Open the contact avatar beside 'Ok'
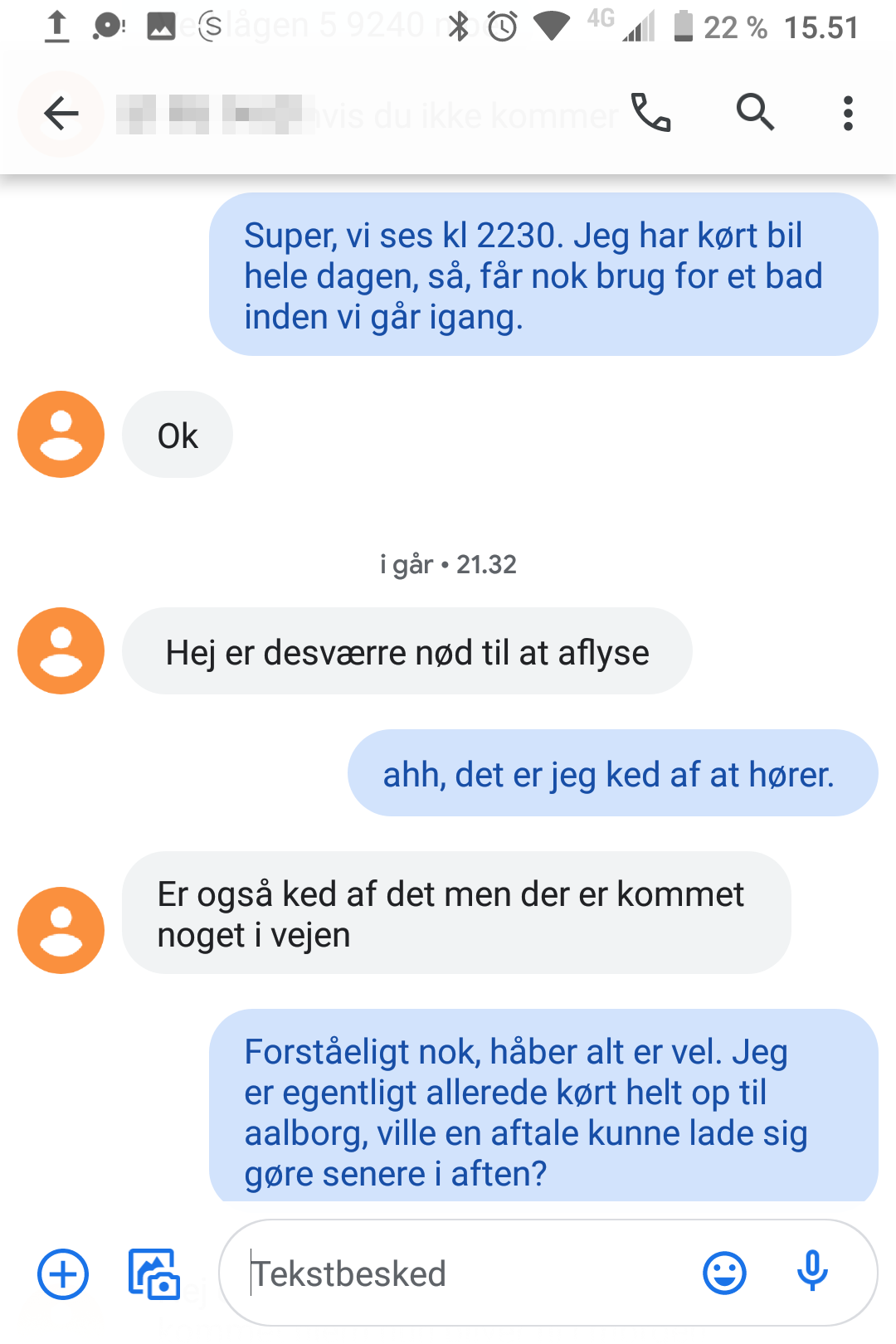Viewport: 896px width, 1344px height. point(61,435)
